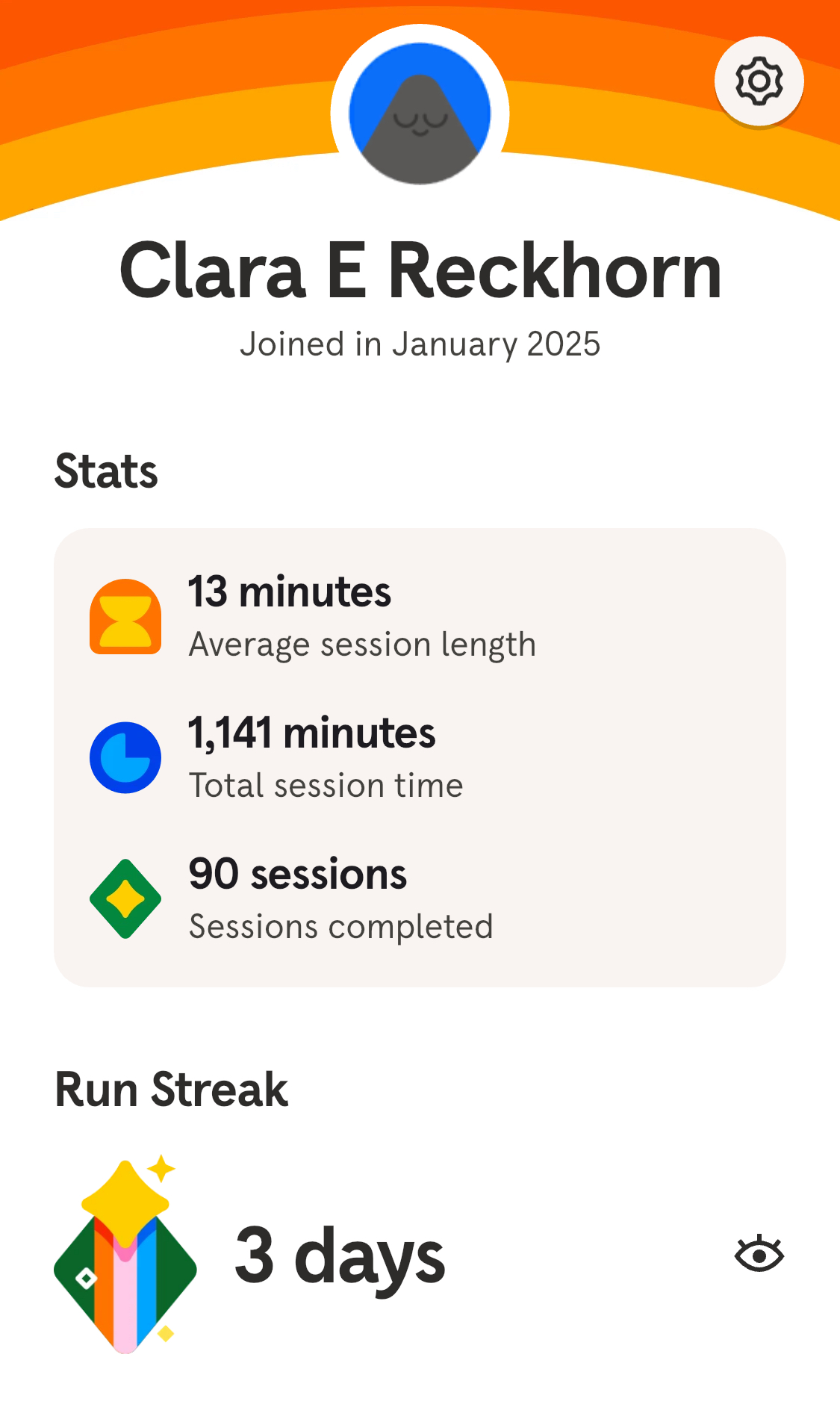Toggle run streak visibility with eye icon
840x1428 pixels.
click(x=759, y=1254)
